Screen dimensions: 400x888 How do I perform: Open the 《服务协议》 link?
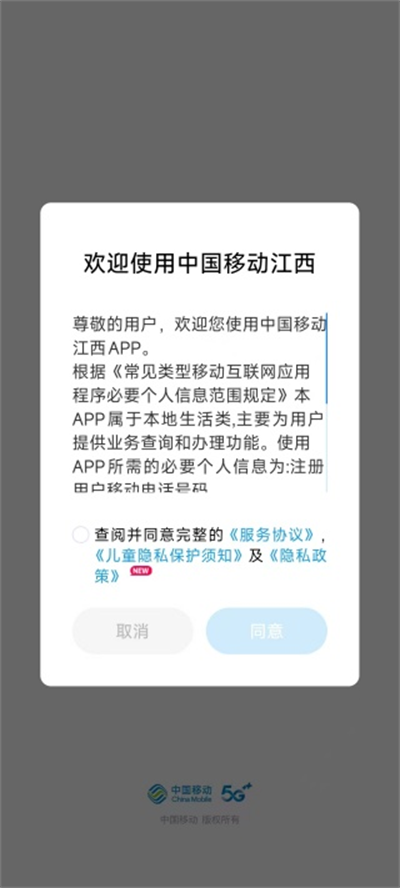(271, 535)
